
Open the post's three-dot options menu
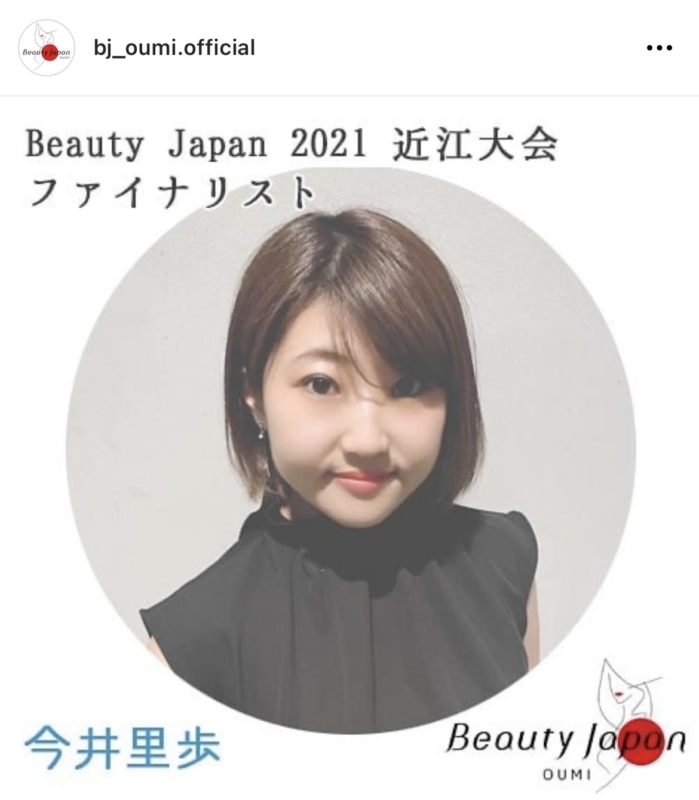(x=659, y=48)
